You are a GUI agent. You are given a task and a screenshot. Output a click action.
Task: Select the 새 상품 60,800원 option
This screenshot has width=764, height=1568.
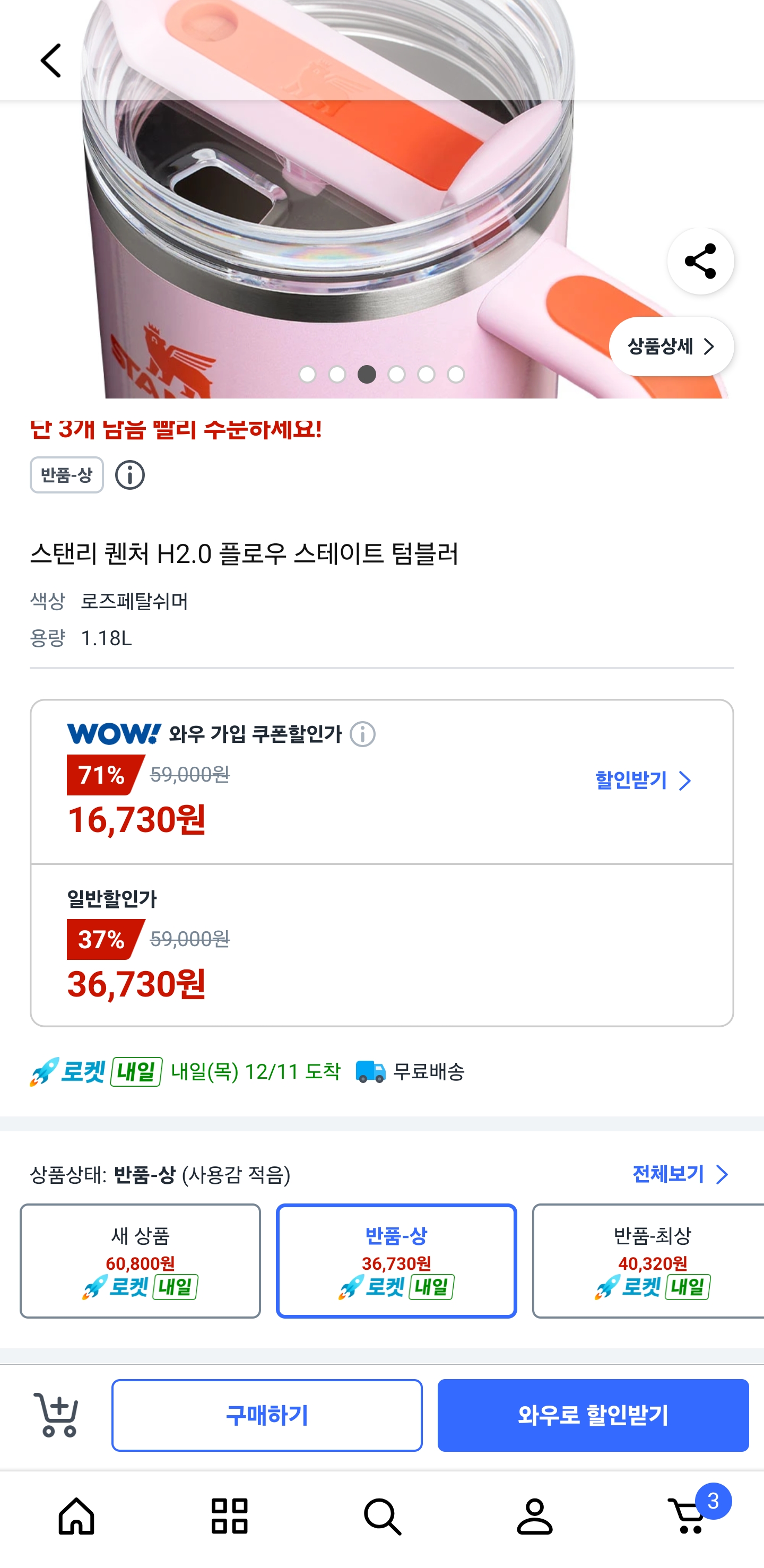coord(140,1261)
